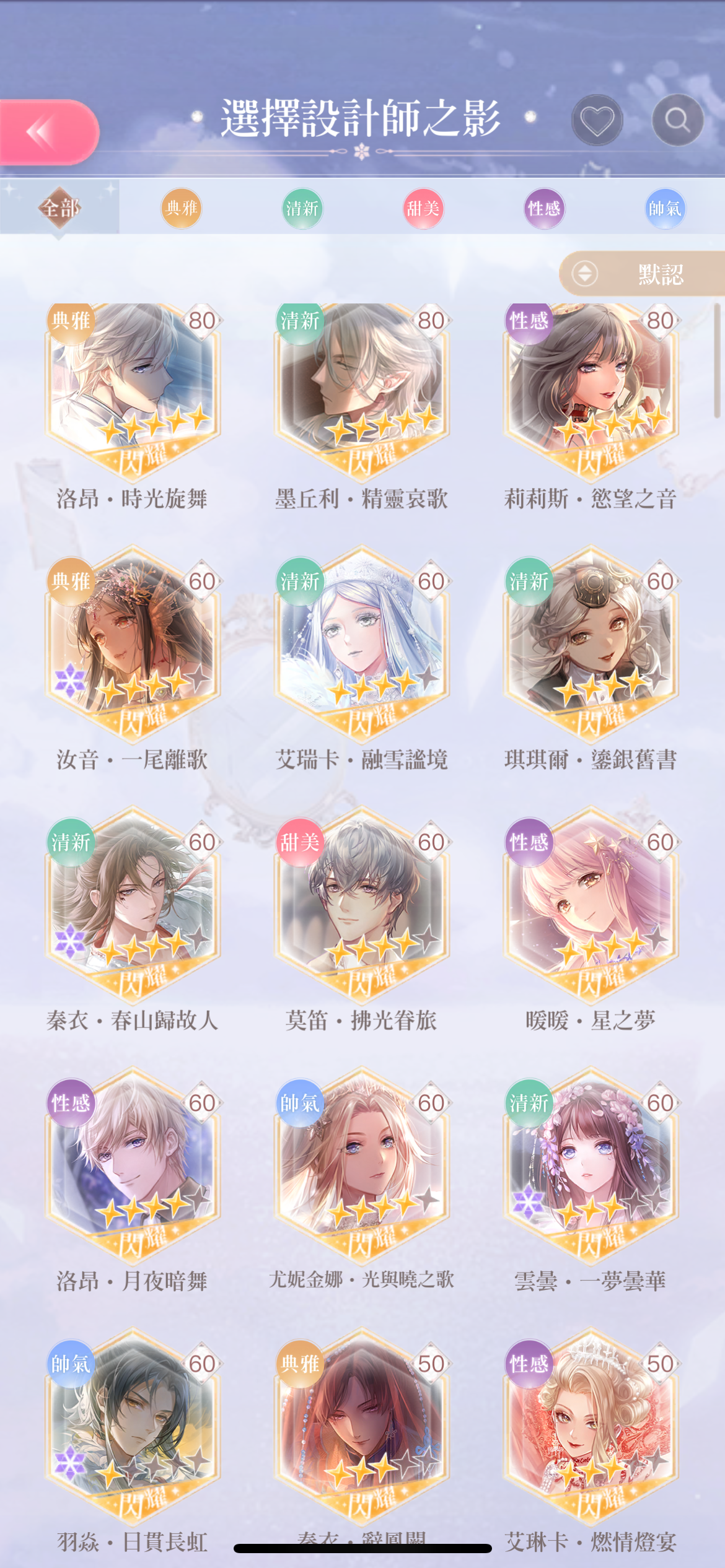Open the heart favorites filter

[x=597, y=120]
